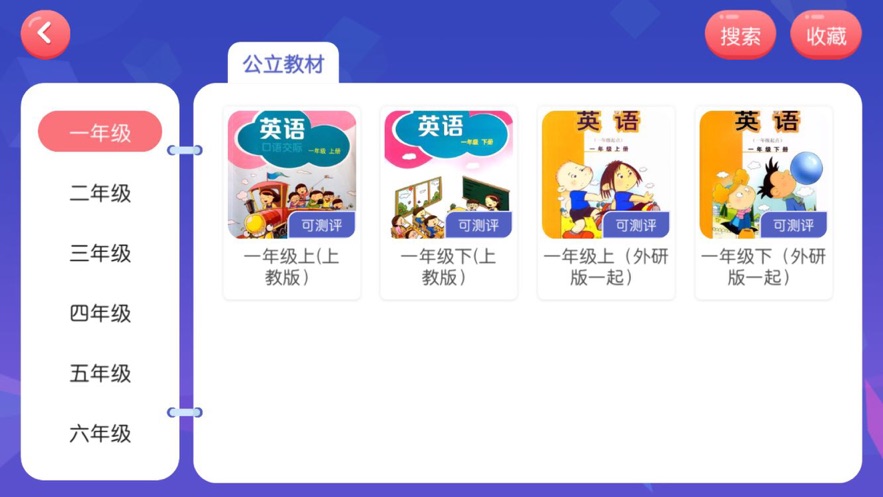The width and height of the screenshot is (883, 497).
Task: Select 一年级 grade
Action: (100, 132)
